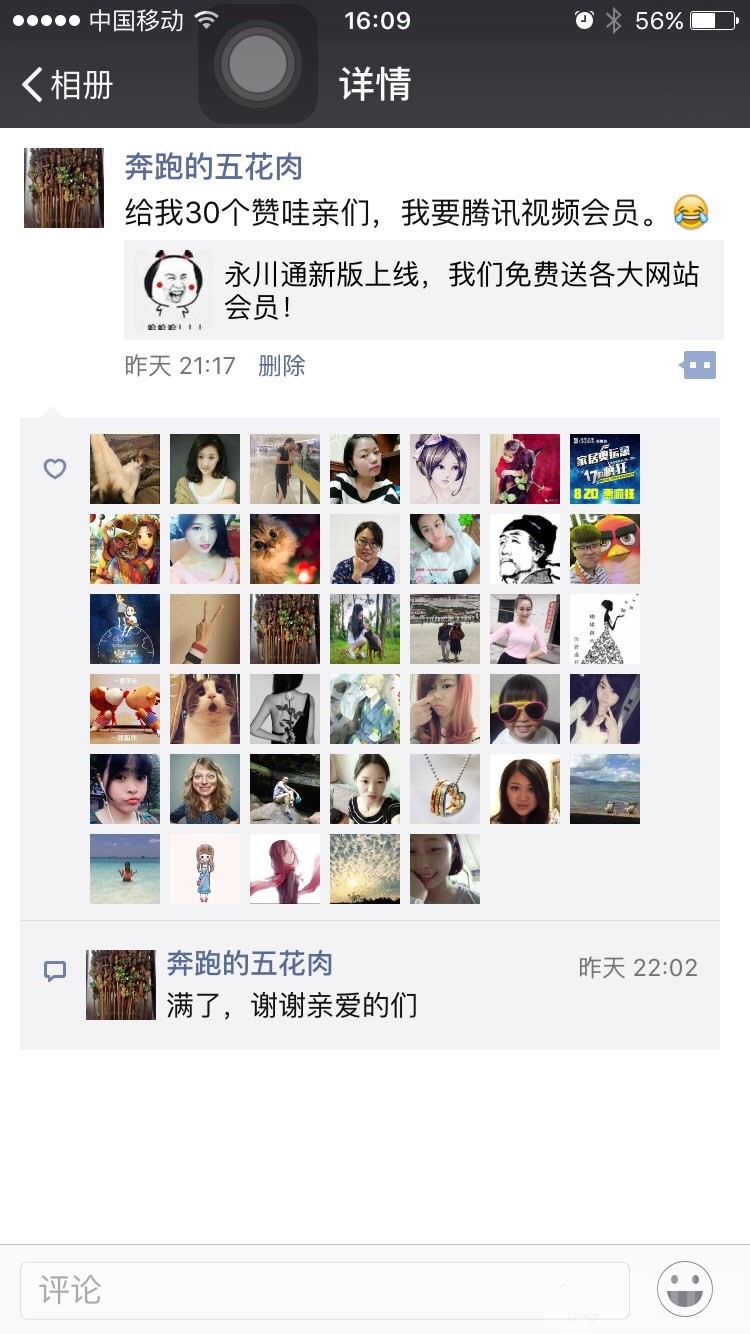View the liker with the 家居要玩疯 poster avatar
750x1334 pixels.
[605, 469]
